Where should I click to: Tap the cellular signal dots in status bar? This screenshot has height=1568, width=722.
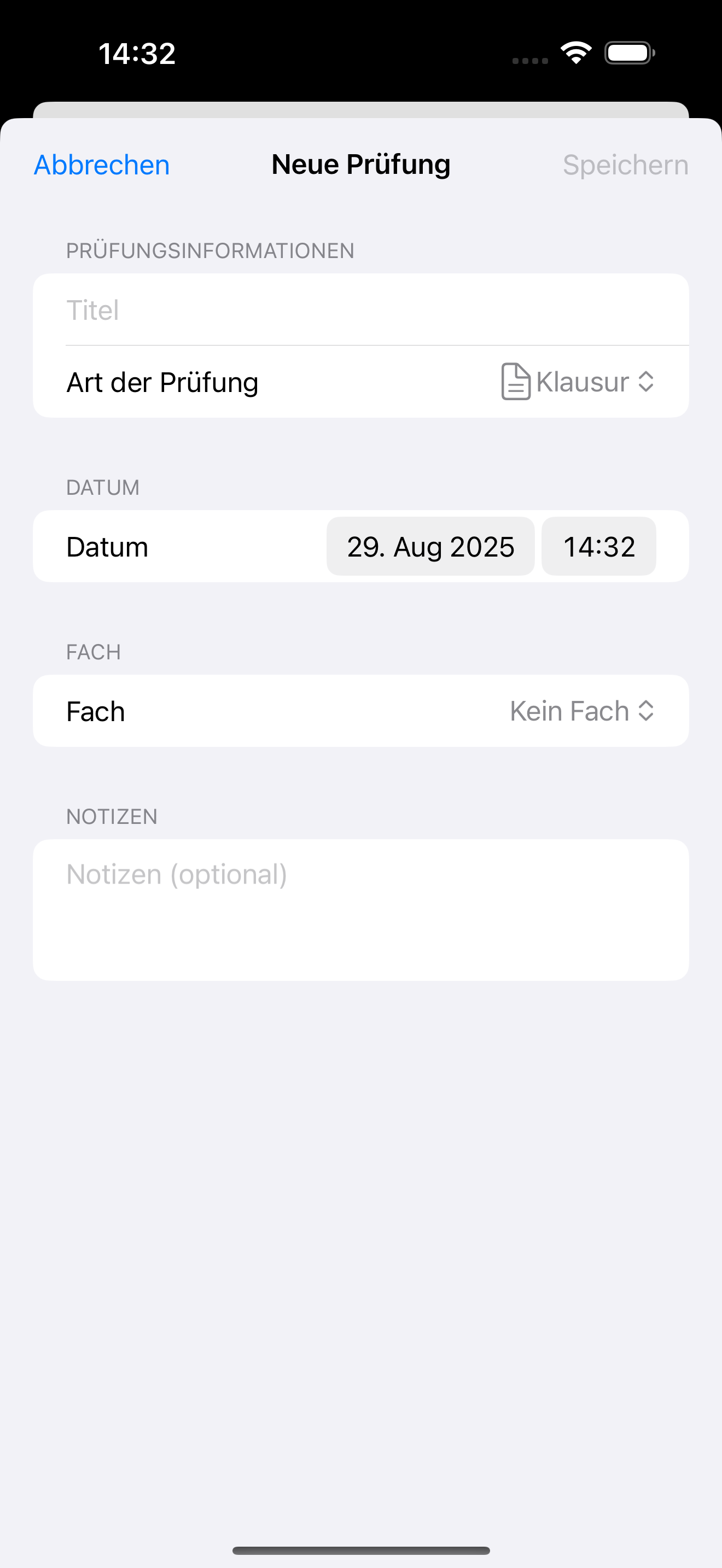tap(527, 60)
